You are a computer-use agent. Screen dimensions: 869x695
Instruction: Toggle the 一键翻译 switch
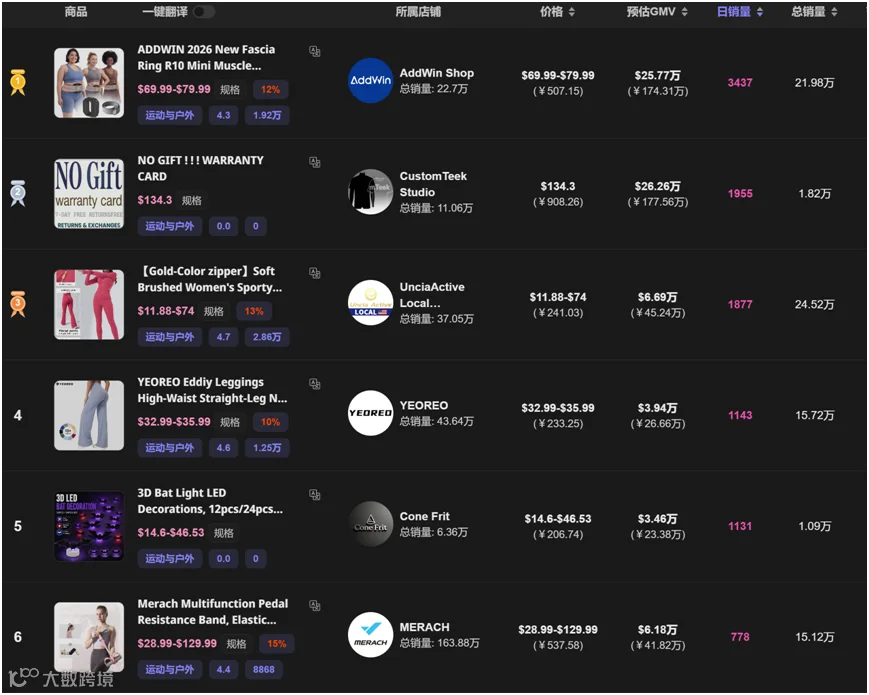click(204, 12)
